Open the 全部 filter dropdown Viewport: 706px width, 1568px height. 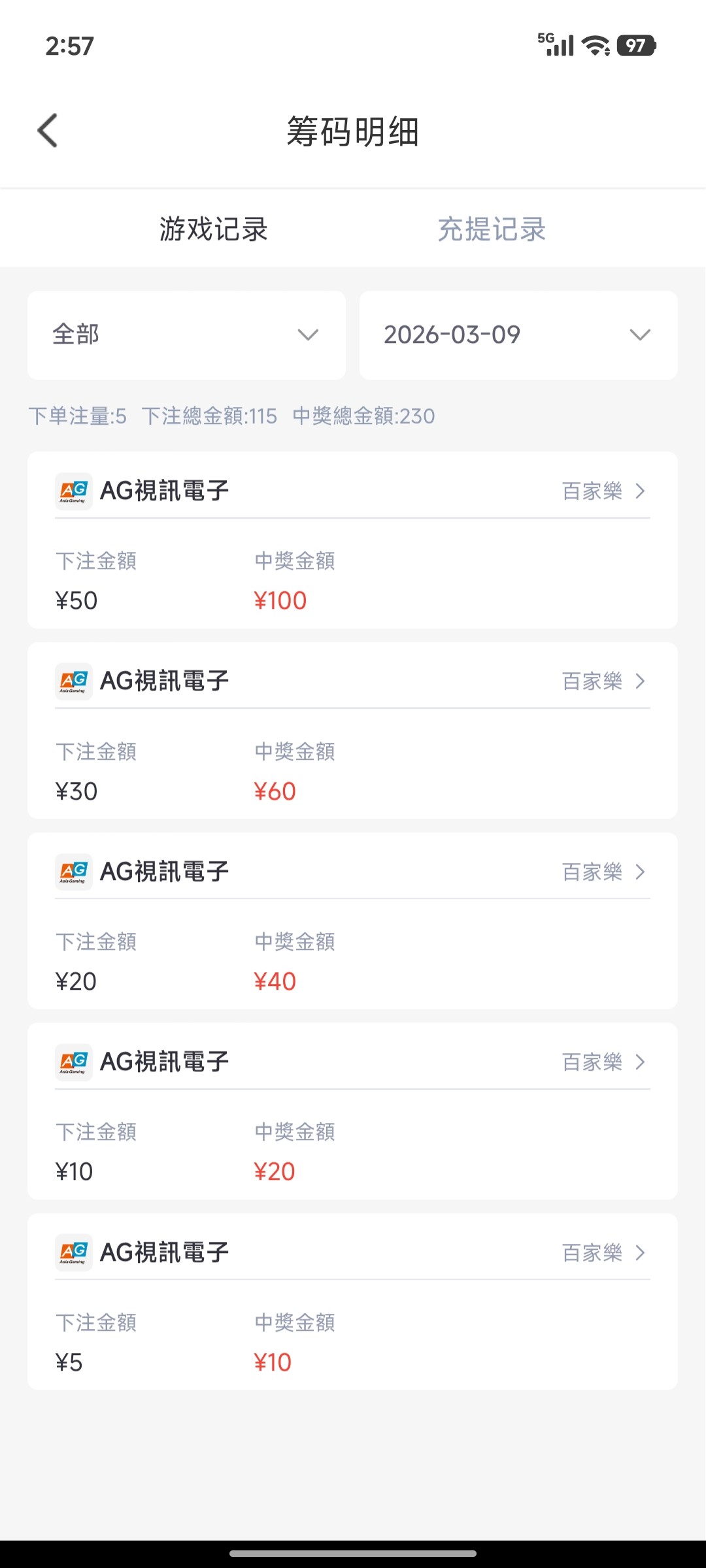click(185, 335)
